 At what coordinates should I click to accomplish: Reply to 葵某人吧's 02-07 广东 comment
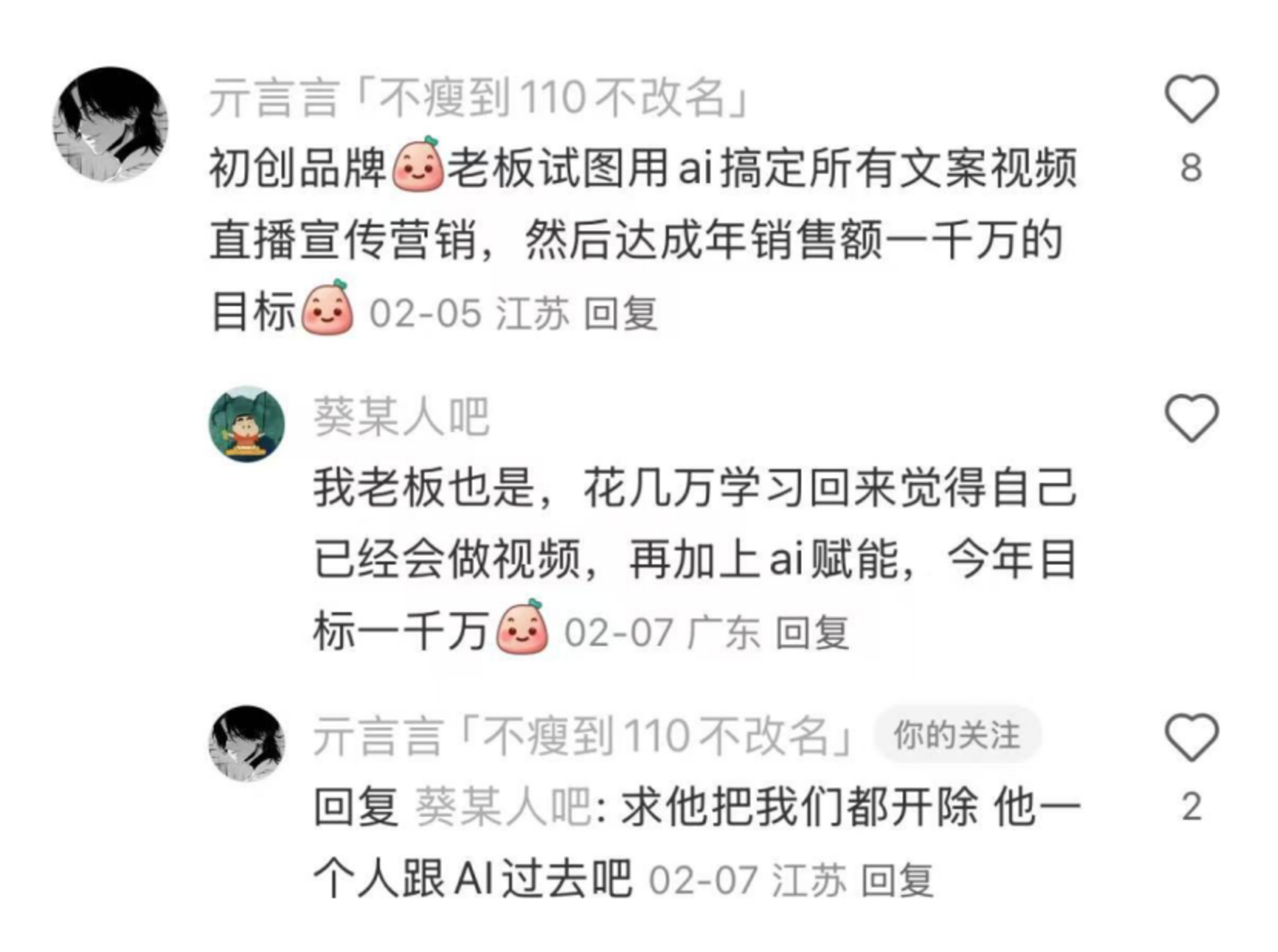pos(812,633)
